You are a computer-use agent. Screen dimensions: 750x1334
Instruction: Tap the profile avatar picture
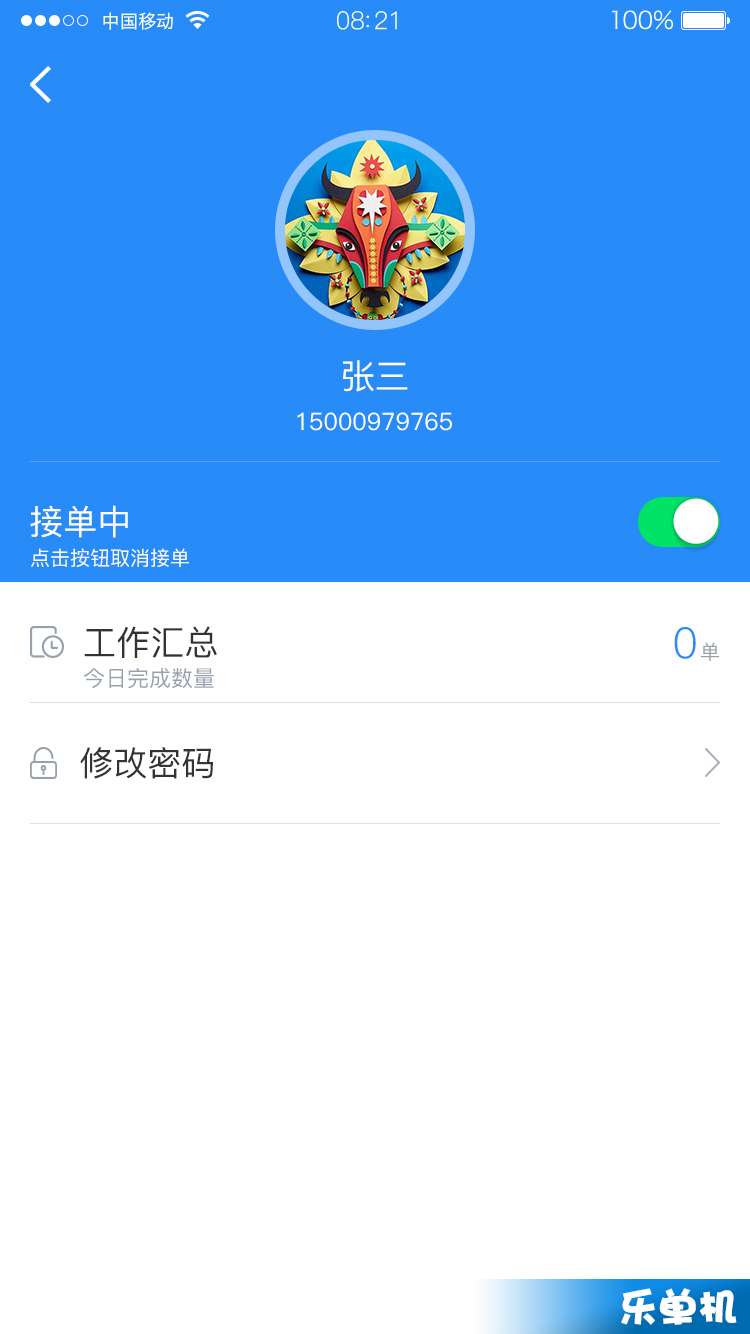coord(375,230)
